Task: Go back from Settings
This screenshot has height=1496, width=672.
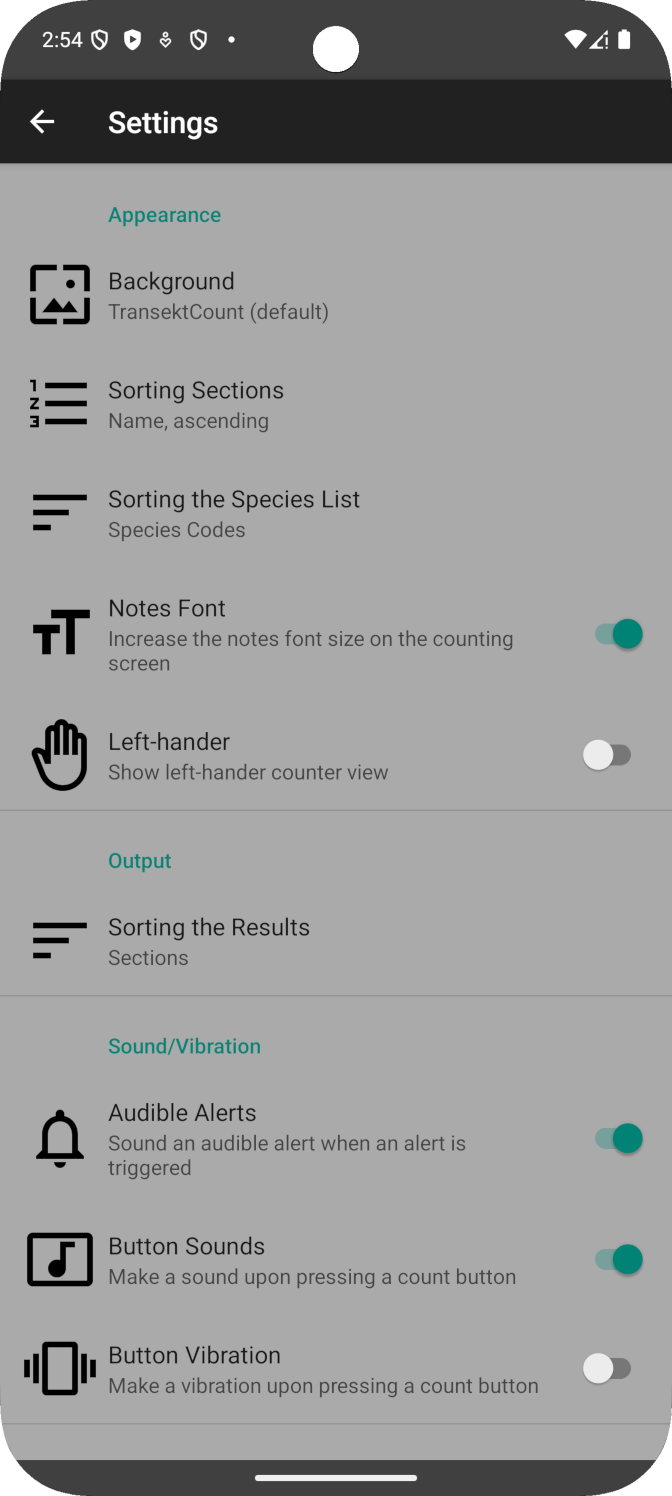Action: 42,122
